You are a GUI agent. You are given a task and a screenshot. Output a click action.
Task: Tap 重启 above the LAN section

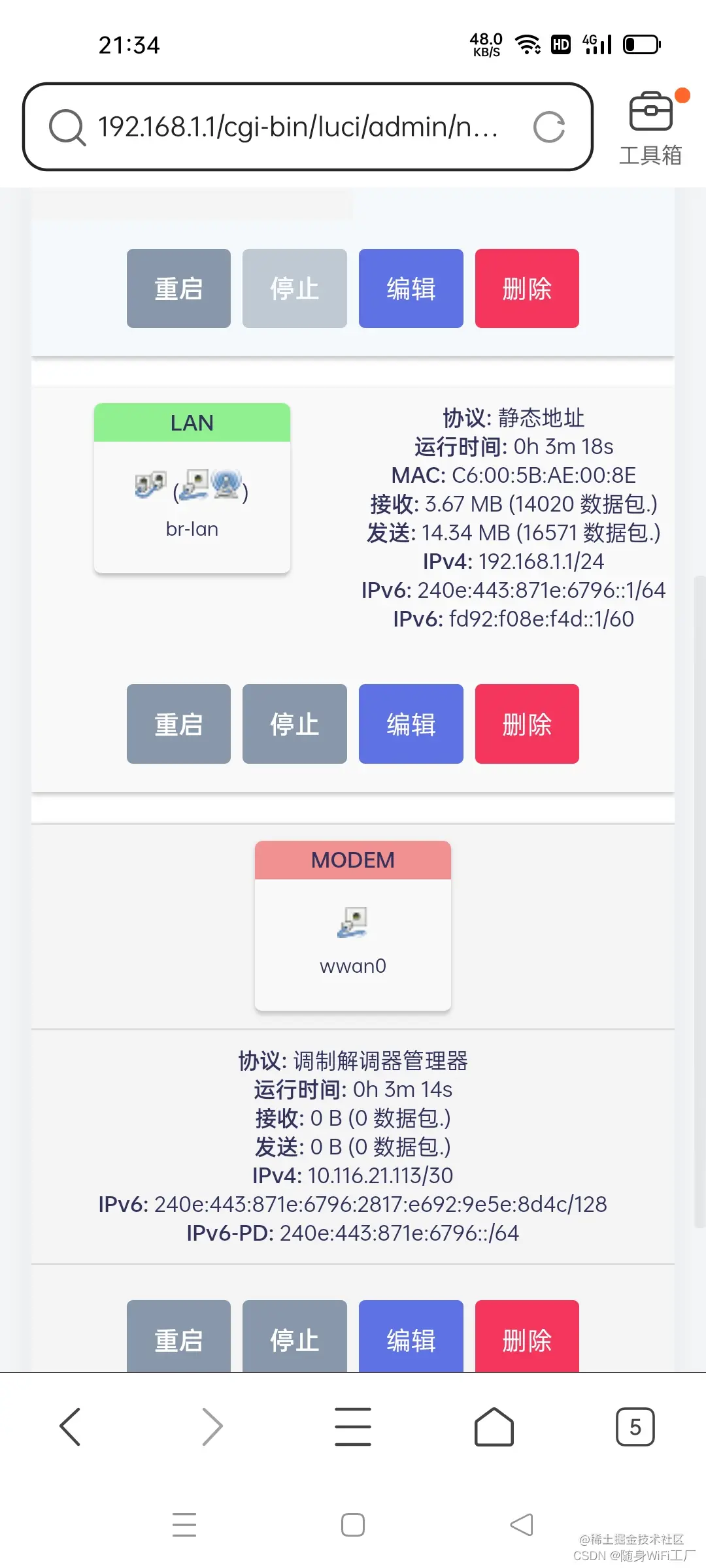[x=178, y=288]
